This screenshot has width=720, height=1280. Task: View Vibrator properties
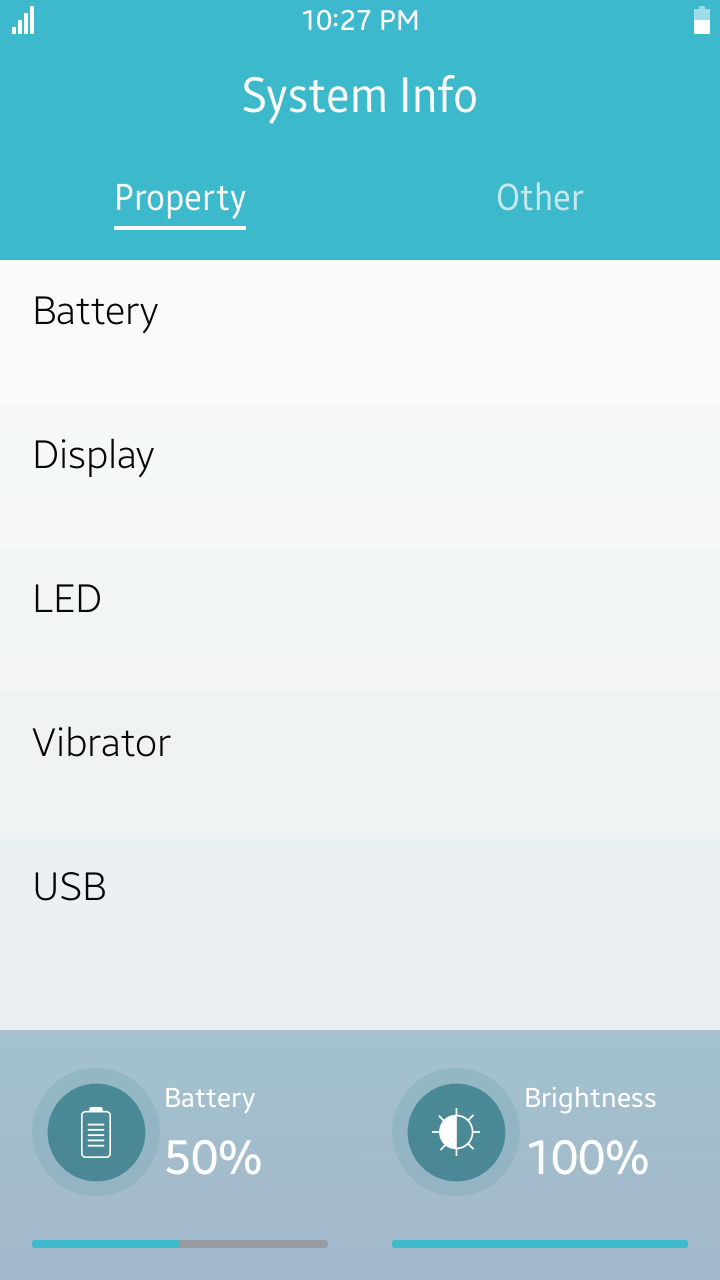[x=360, y=764]
